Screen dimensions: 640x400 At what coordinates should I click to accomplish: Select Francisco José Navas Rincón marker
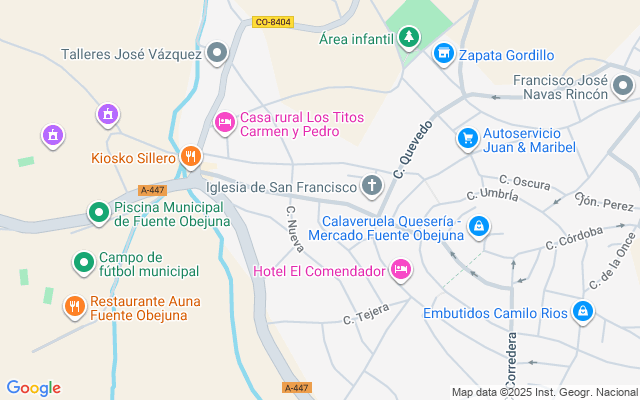coord(623,86)
